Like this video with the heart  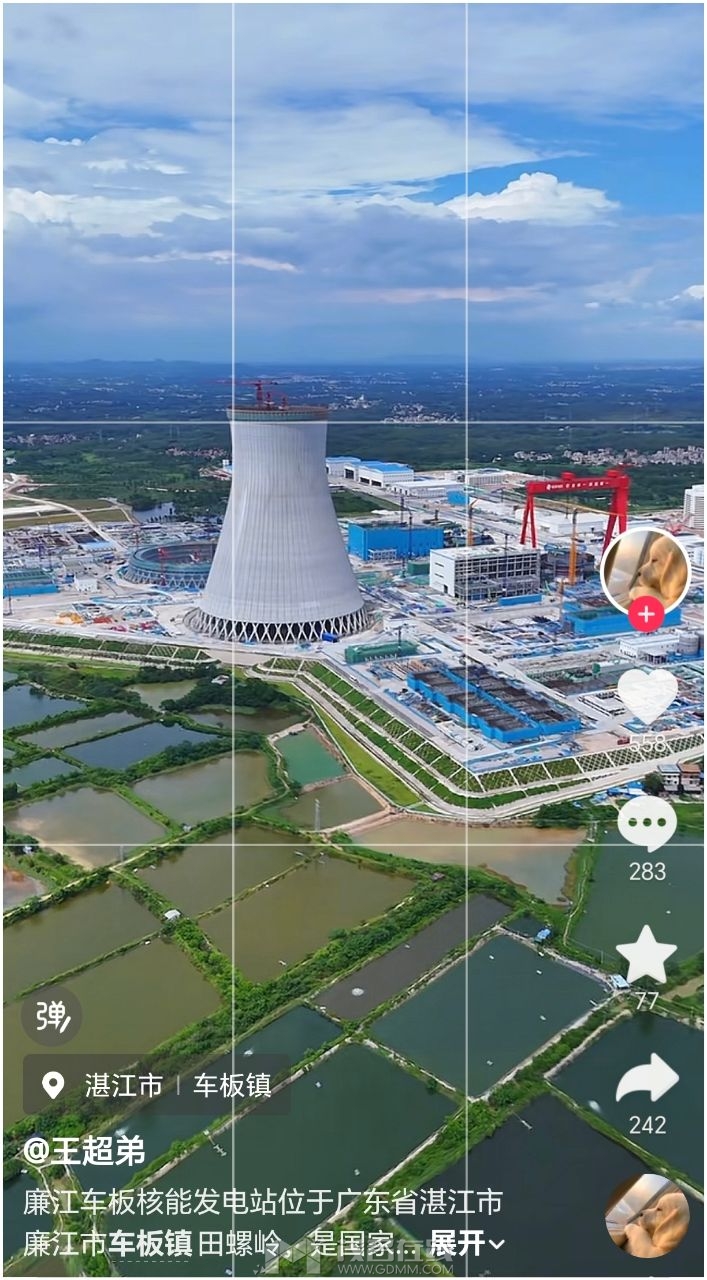coord(646,695)
